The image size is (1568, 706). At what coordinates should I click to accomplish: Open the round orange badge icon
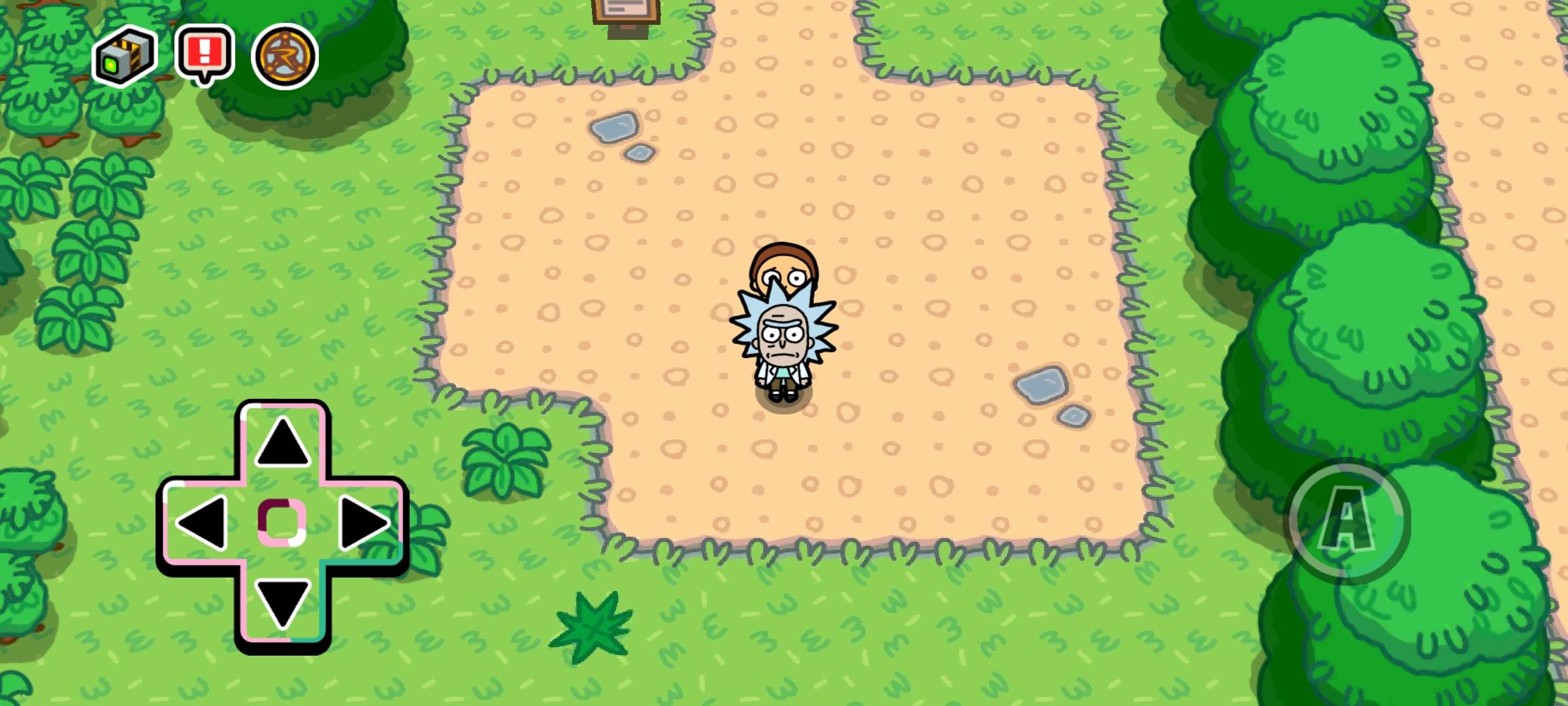click(x=285, y=56)
